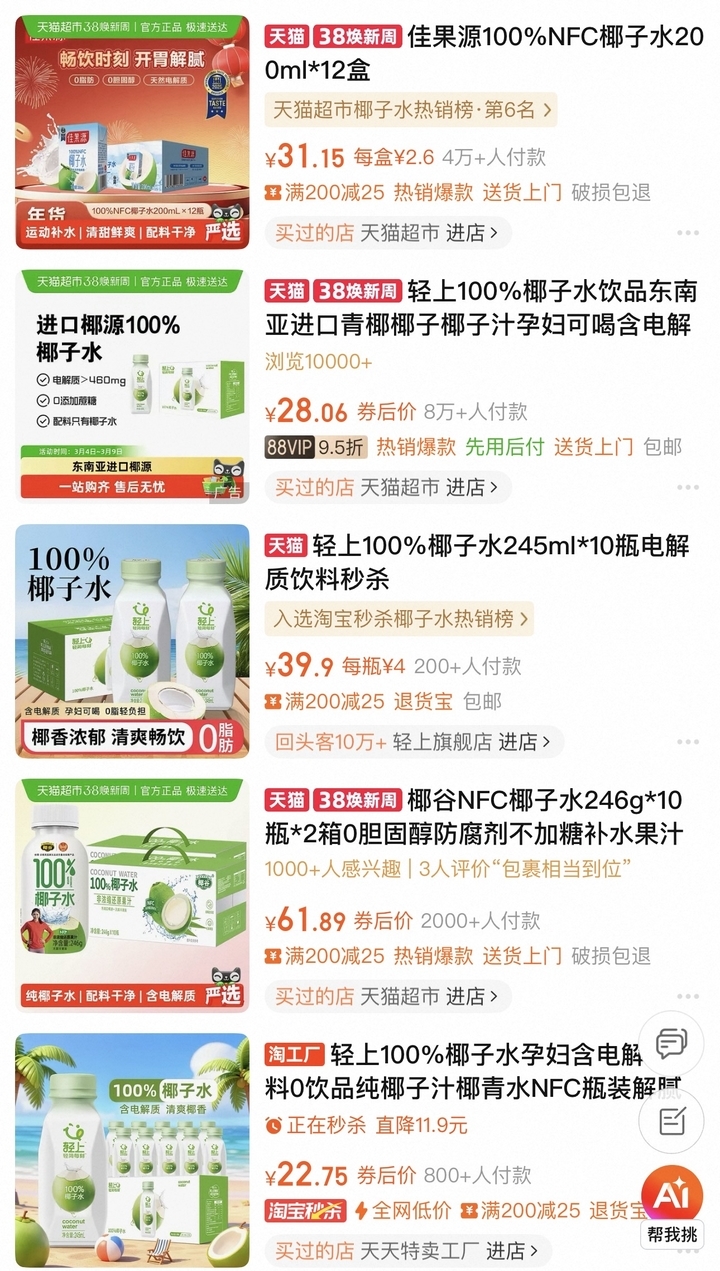Open more options for ¥28.06 listing
The image size is (720, 1271).
pos(687,487)
